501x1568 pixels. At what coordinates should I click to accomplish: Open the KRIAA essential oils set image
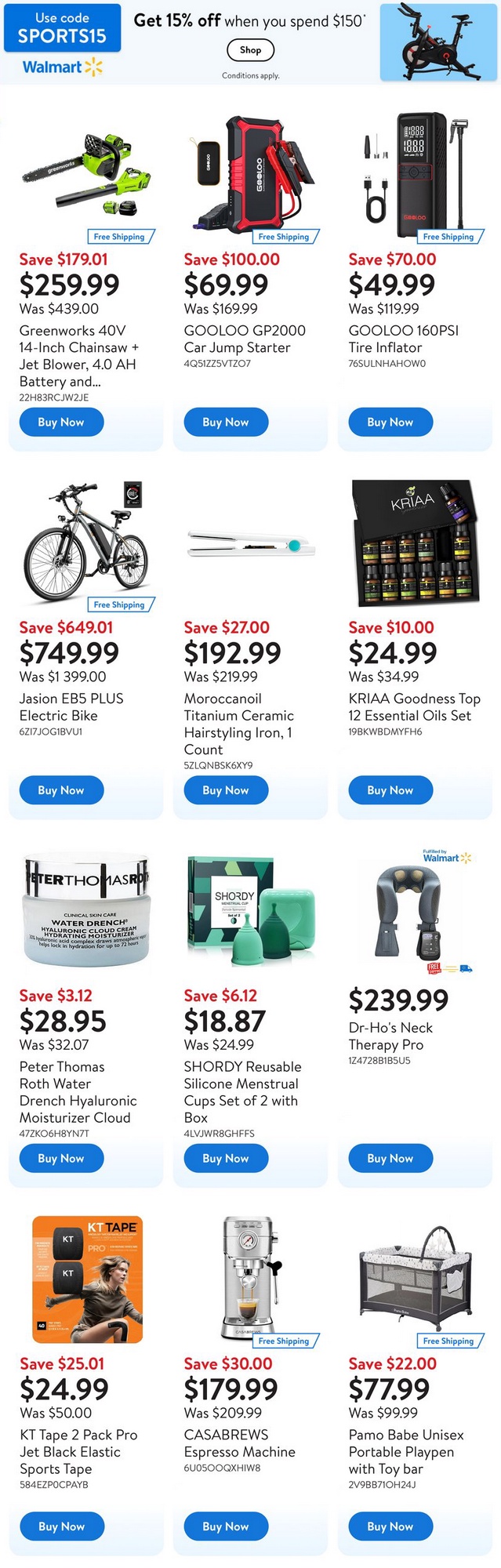tap(414, 543)
